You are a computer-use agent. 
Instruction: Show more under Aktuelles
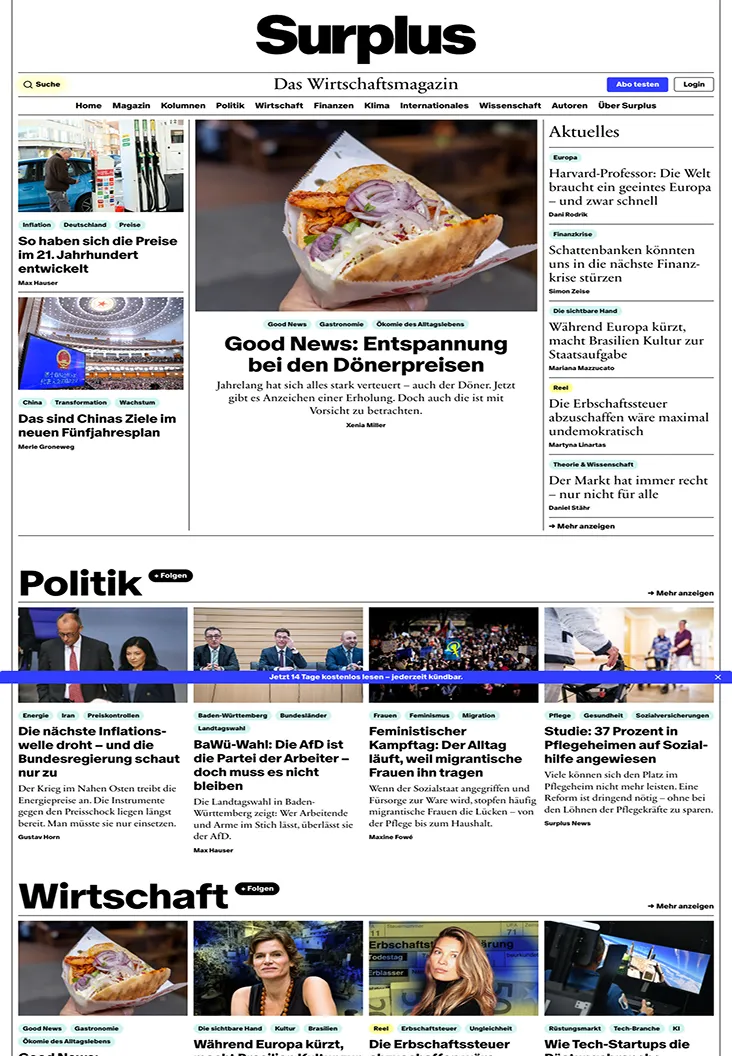click(x=583, y=526)
